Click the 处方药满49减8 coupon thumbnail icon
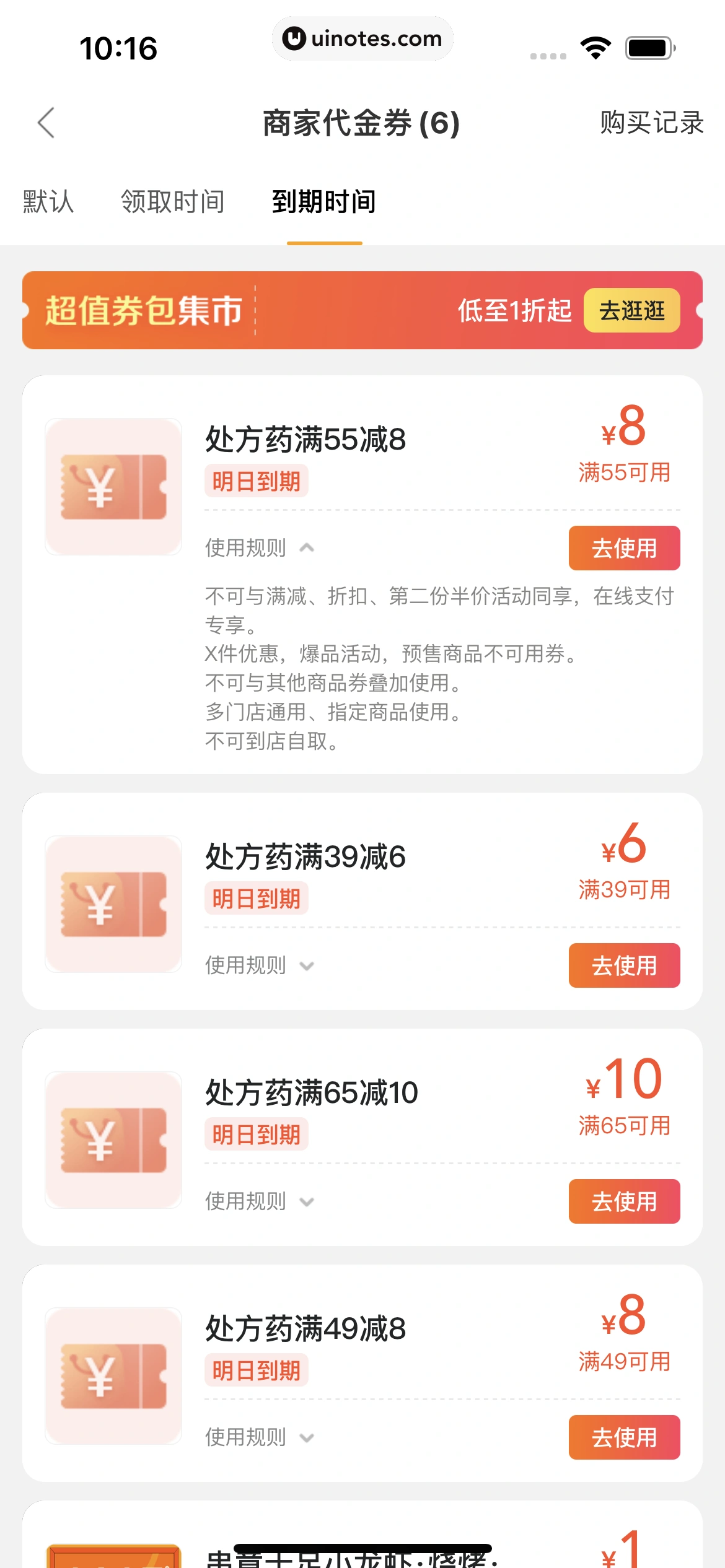The height and width of the screenshot is (1568, 725). pos(113,1376)
